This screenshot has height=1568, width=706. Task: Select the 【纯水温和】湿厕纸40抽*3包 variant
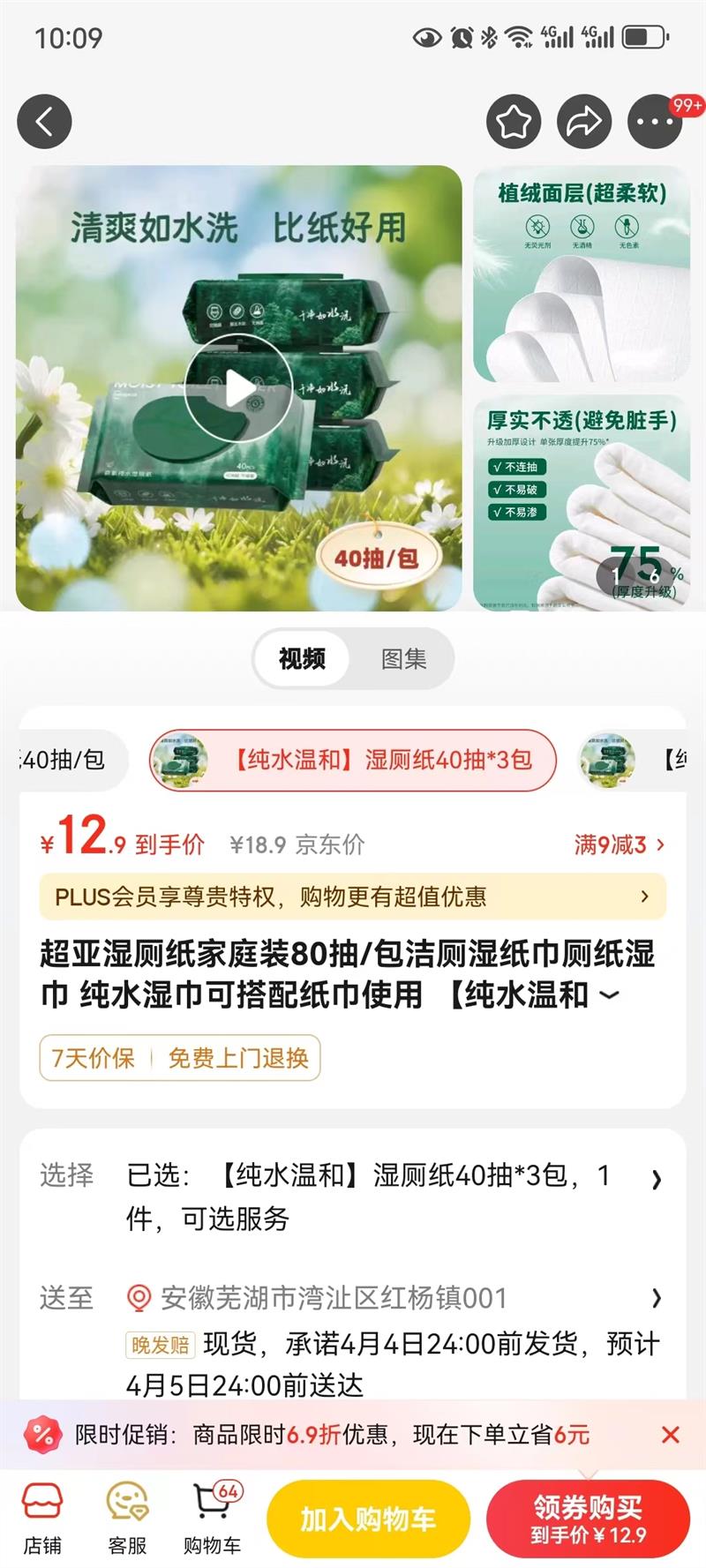(x=351, y=760)
